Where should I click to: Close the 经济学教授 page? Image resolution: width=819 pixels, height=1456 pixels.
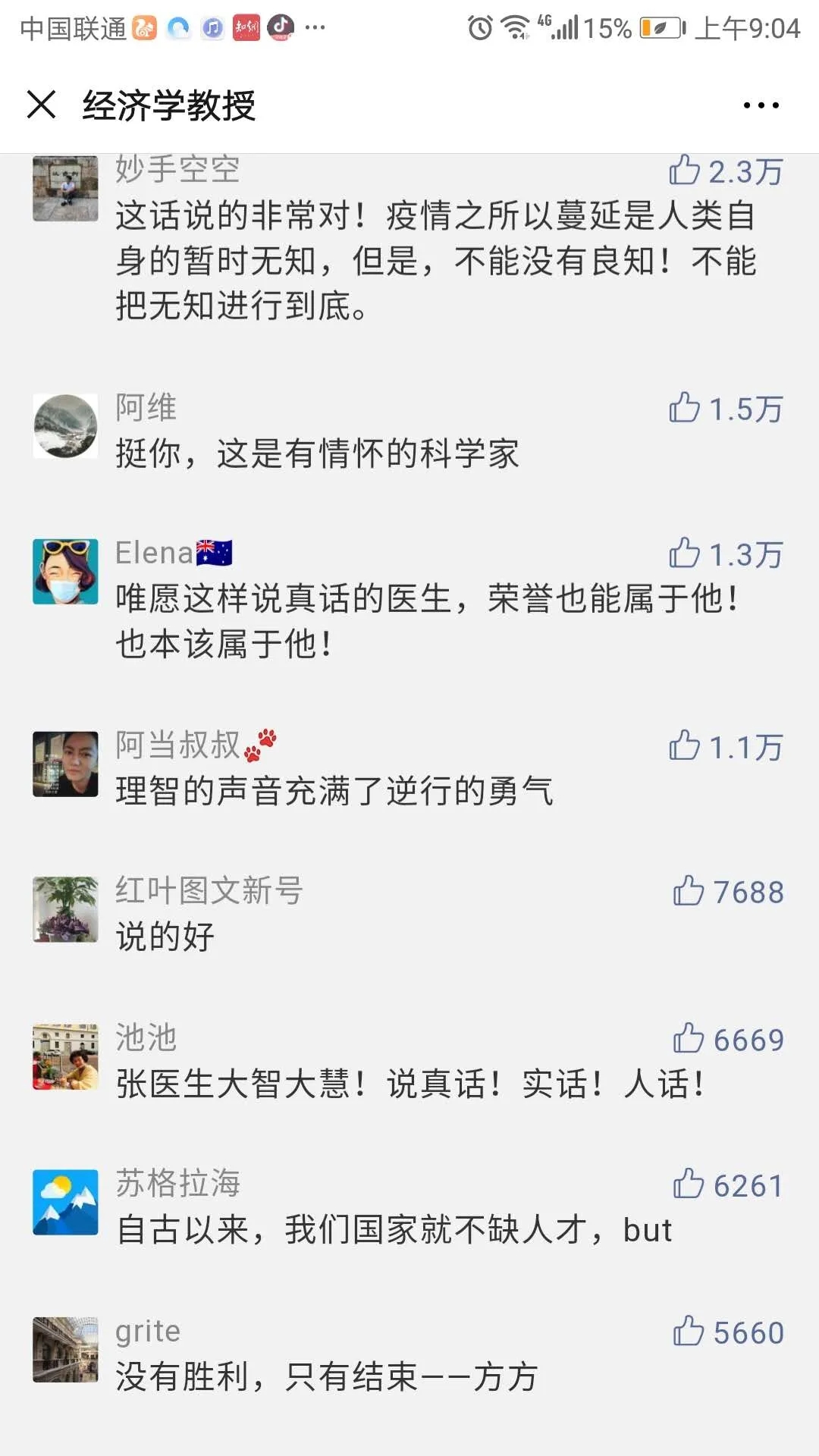(x=42, y=105)
